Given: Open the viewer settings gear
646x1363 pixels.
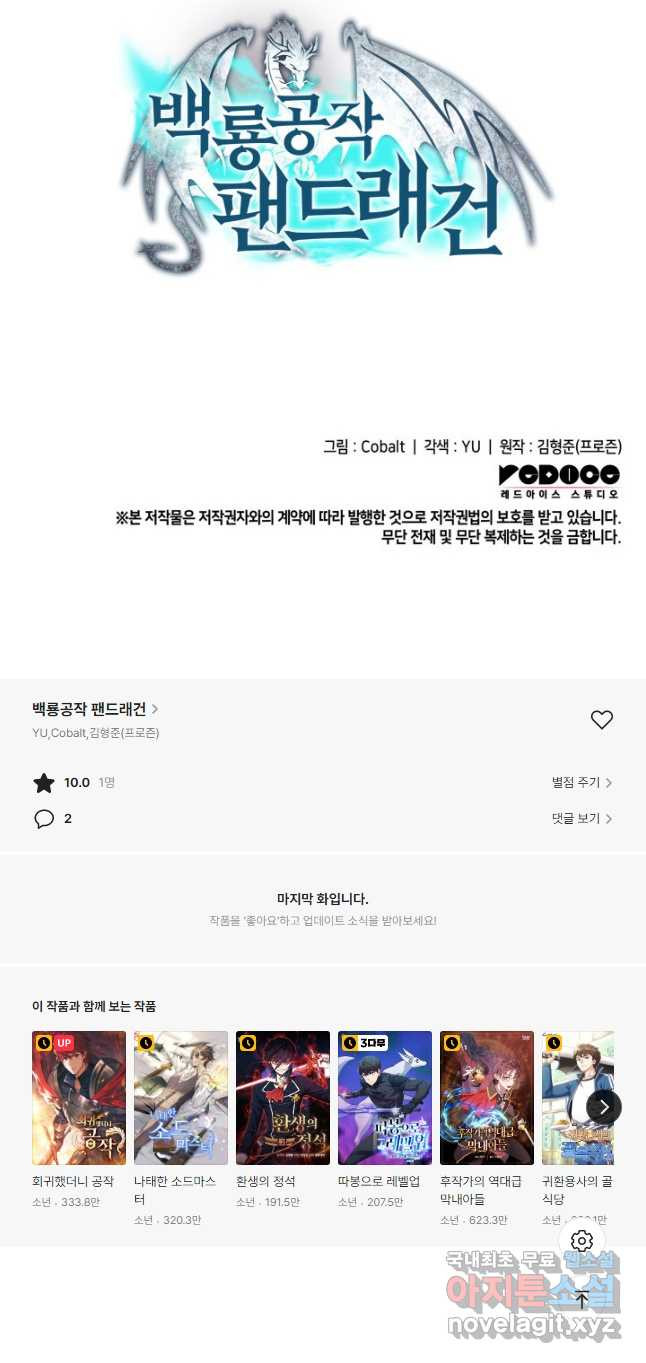Looking at the screenshot, I should pos(582,1241).
